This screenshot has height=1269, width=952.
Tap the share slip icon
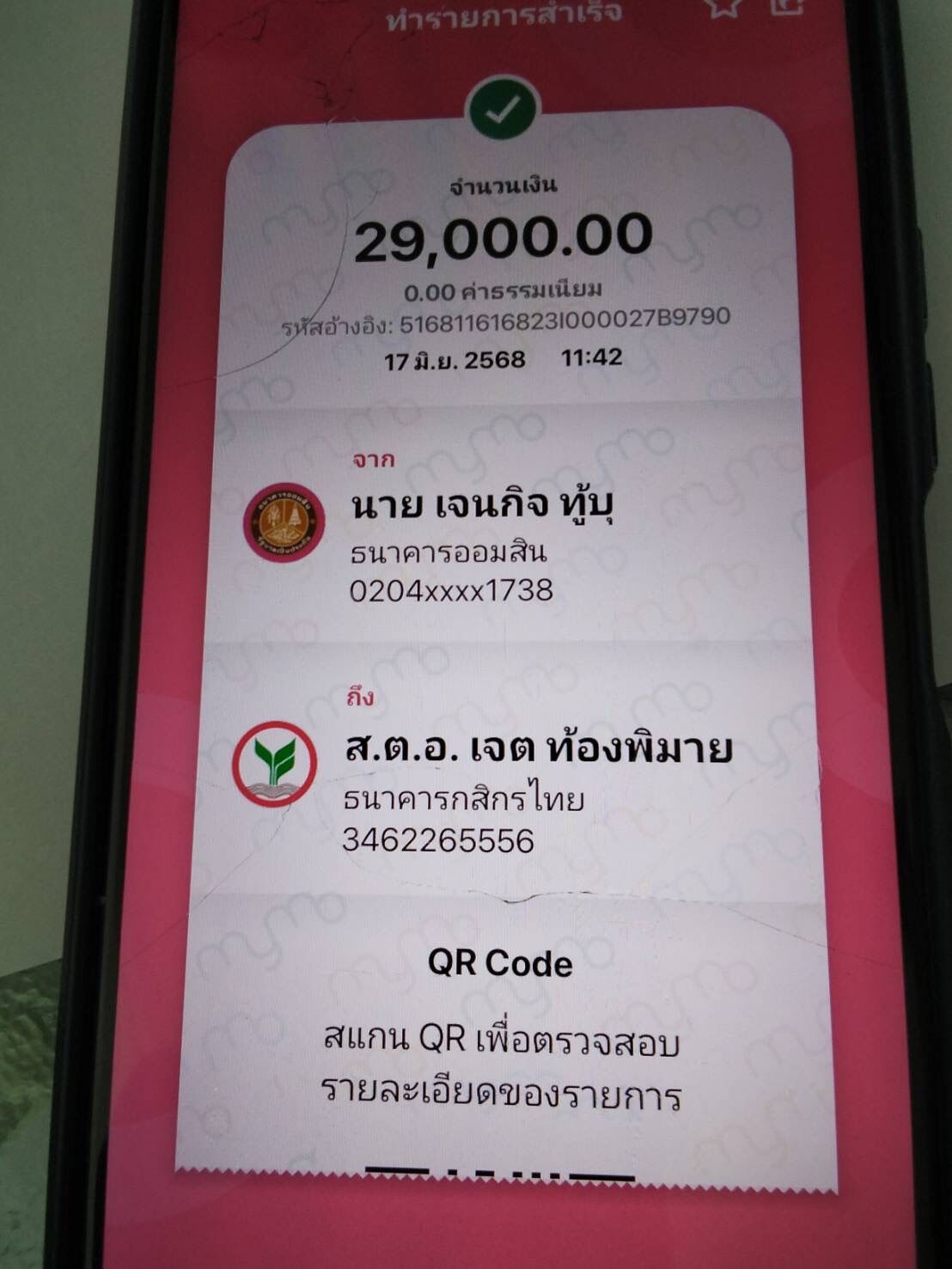pos(786,5)
